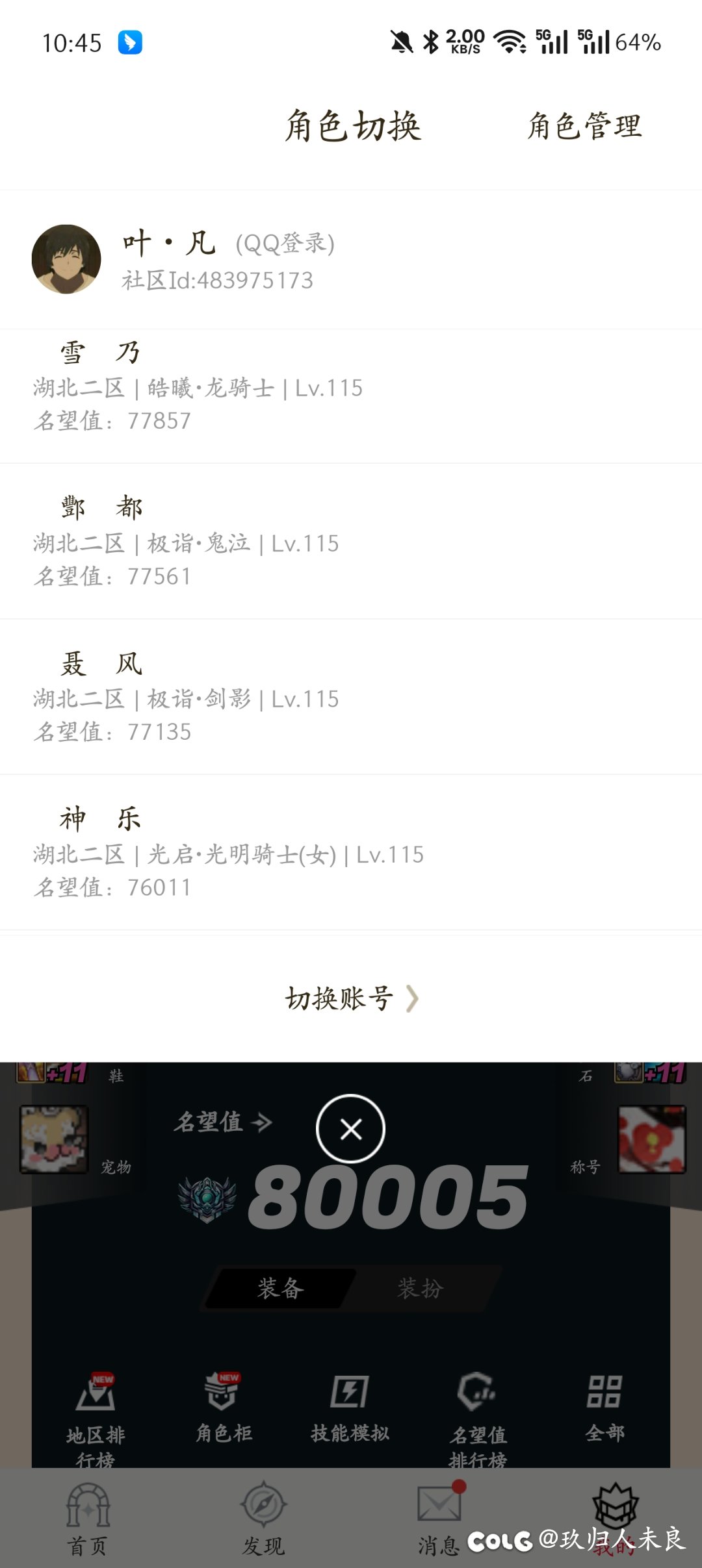The image size is (702, 1568).
Task: Open 角色管理 in the header
Action: (x=584, y=126)
